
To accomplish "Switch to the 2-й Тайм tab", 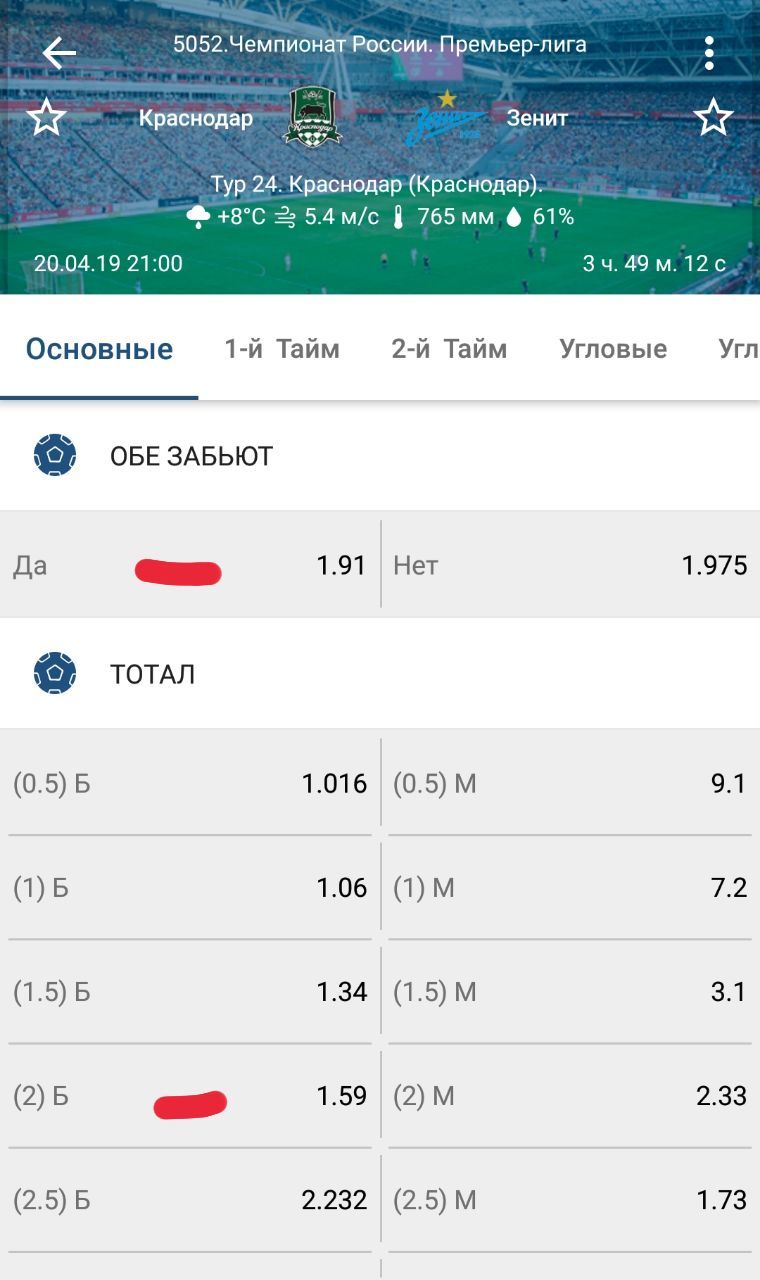I will coord(449,349).
